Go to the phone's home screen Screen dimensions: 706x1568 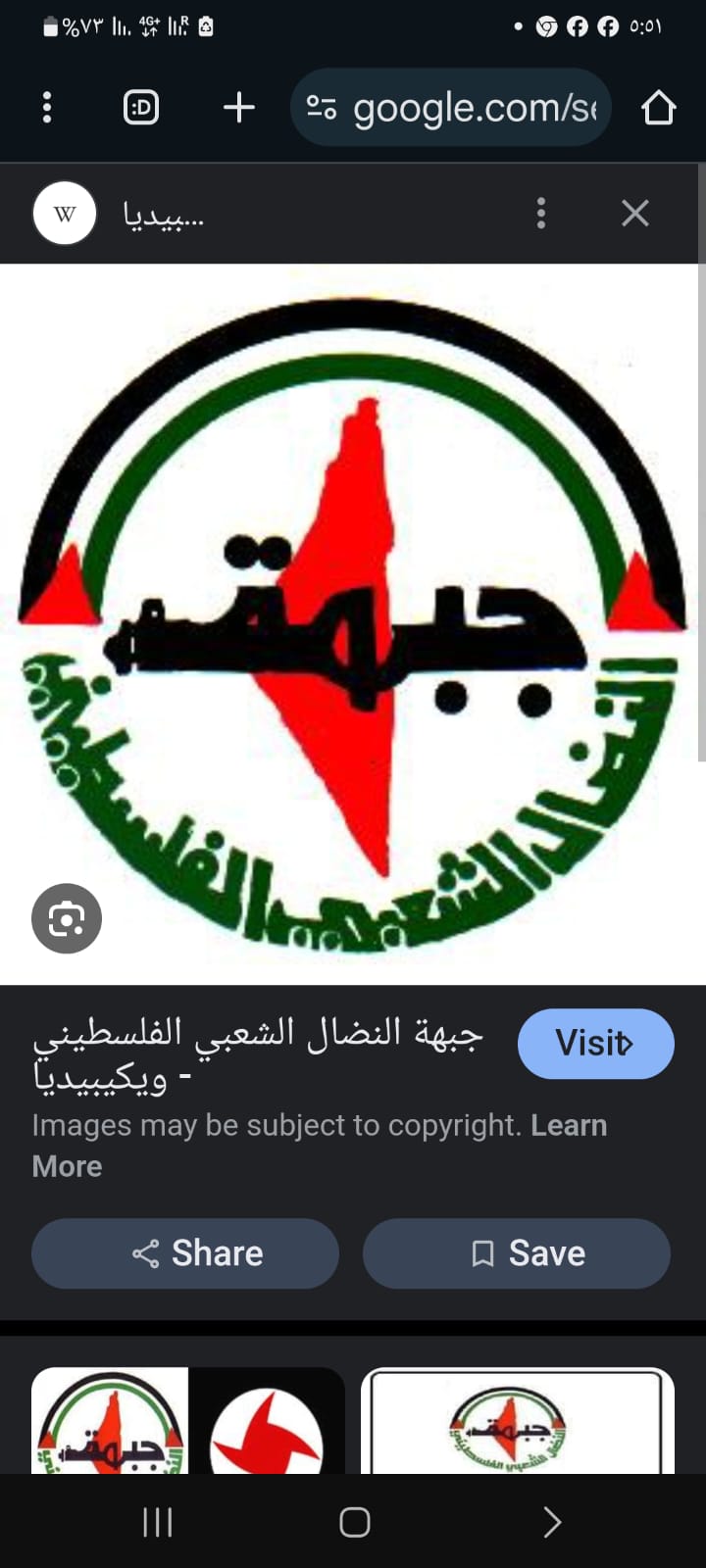(354, 1522)
